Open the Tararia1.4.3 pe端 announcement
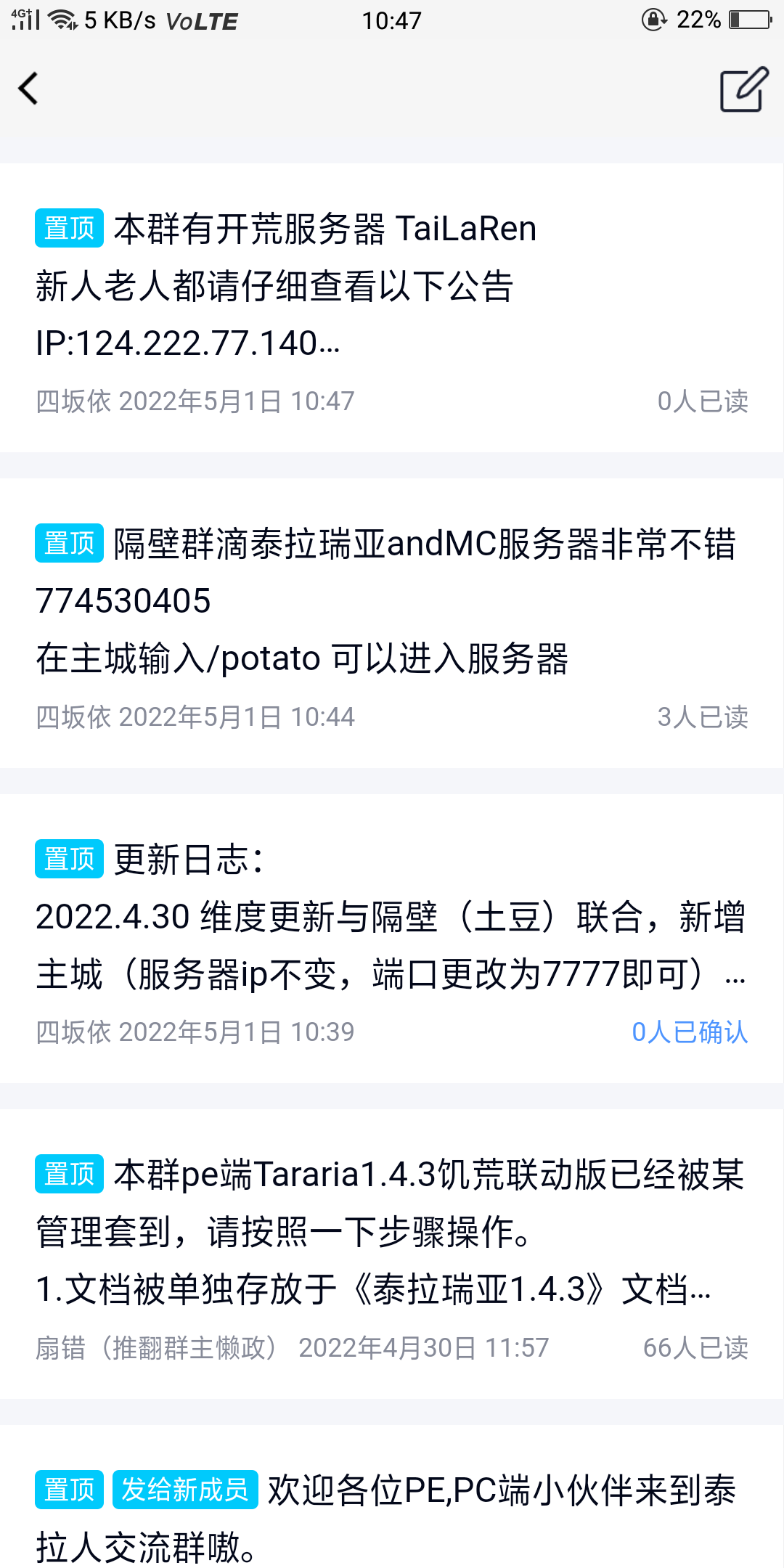Image resolution: width=784 pixels, height=1568 pixels. coord(392,1254)
